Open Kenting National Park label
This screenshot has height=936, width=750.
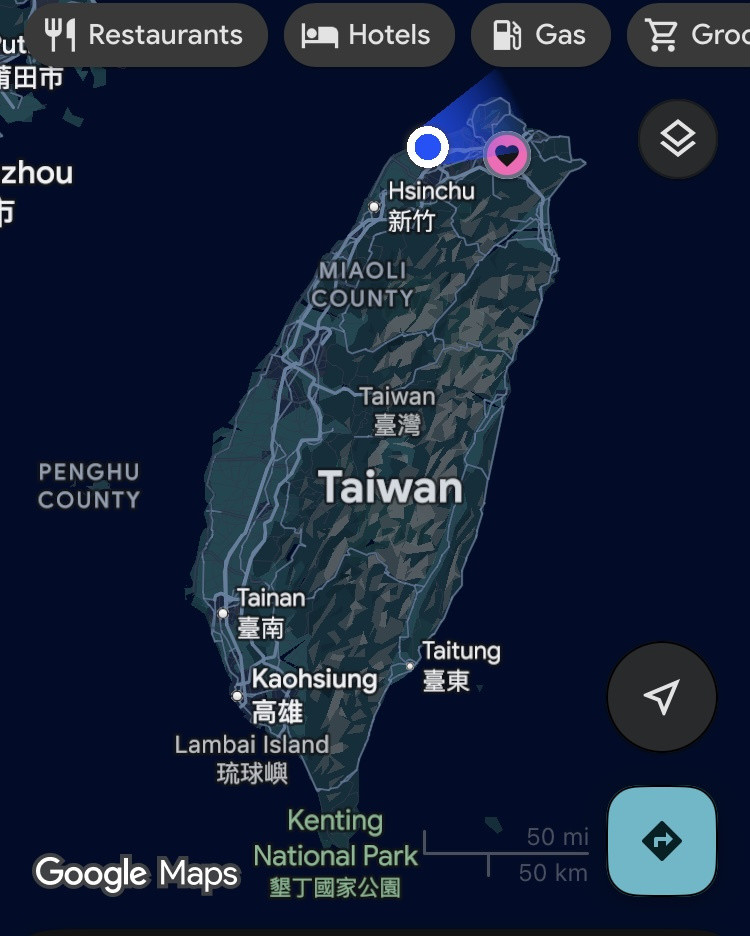335,840
